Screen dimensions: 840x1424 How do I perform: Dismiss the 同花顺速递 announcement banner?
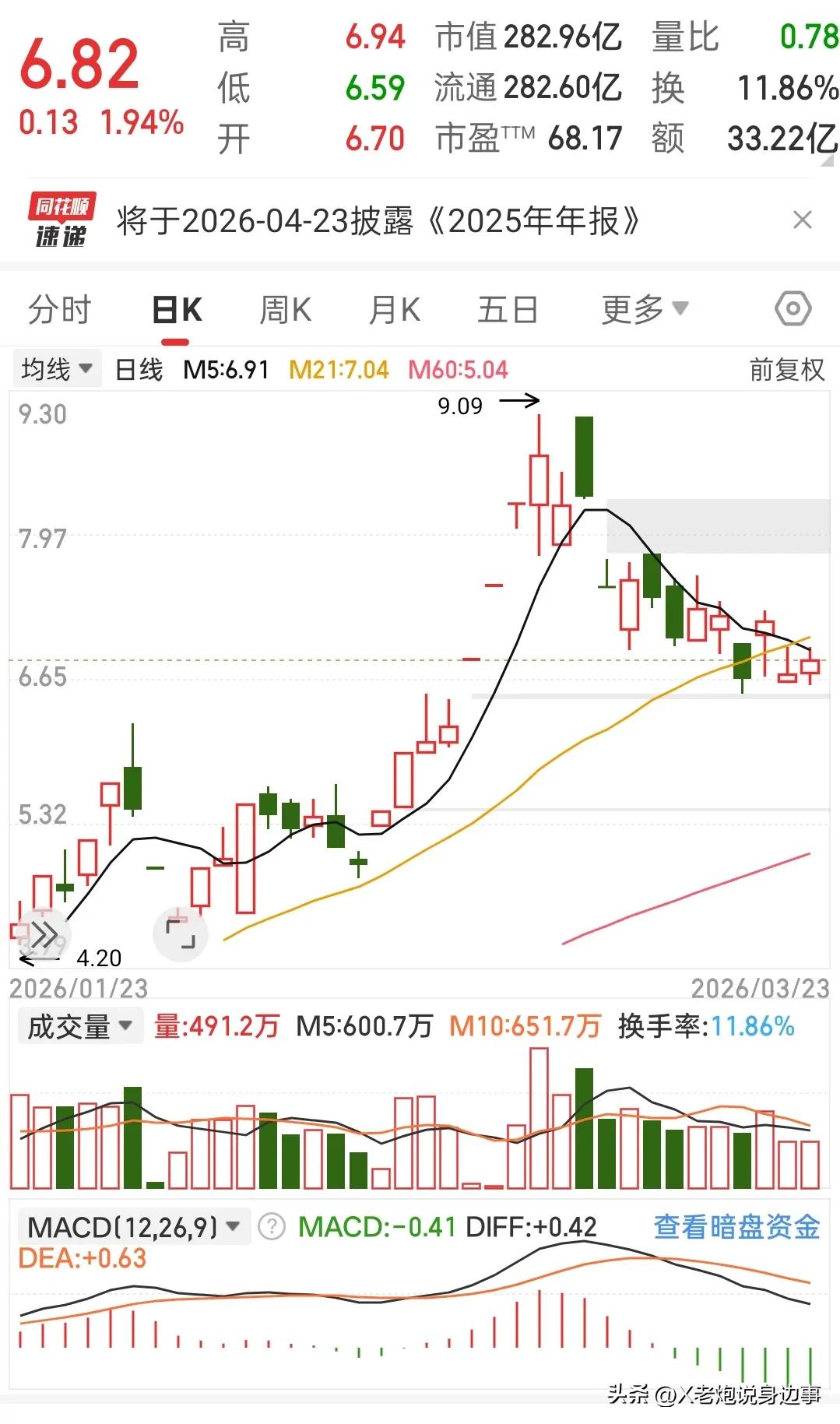(802, 220)
